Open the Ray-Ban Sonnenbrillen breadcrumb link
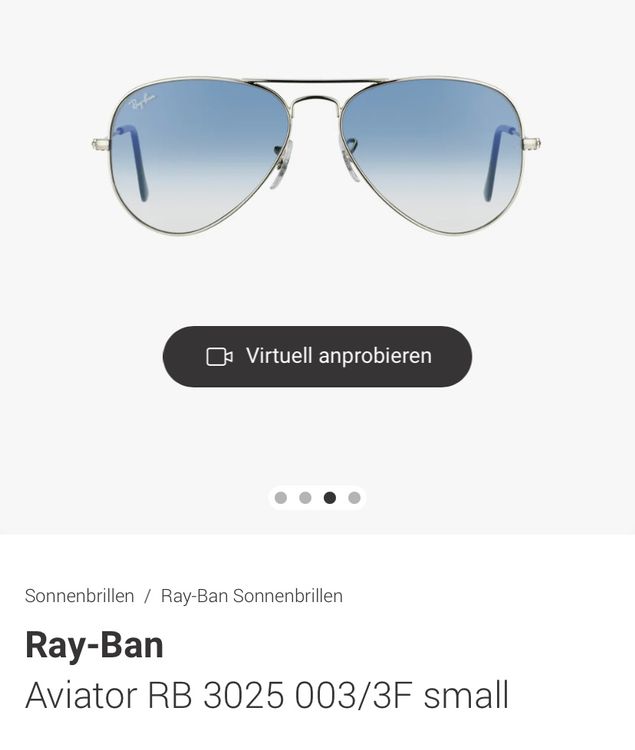Viewport: 635px width, 750px height. point(252,596)
